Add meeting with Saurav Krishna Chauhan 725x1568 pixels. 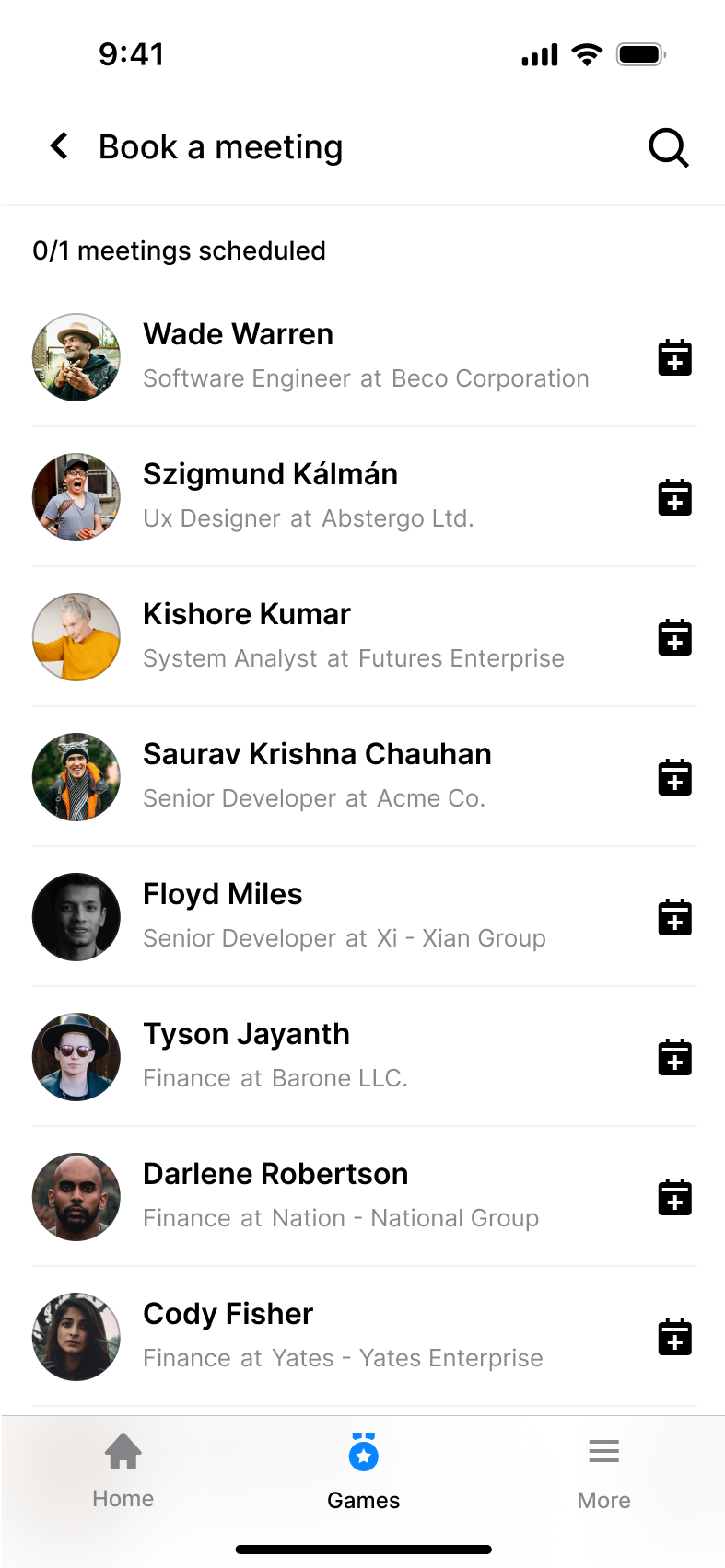(674, 778)
